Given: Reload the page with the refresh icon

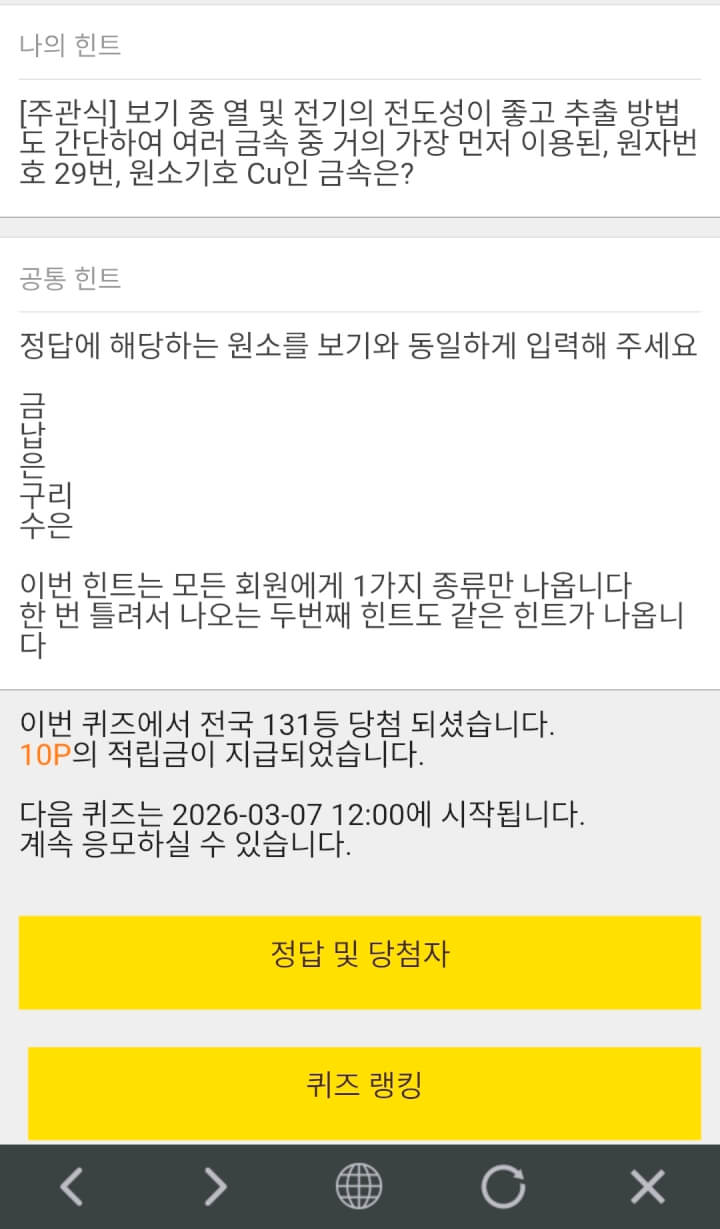Looking at the screenshot, I should 503,1187.
